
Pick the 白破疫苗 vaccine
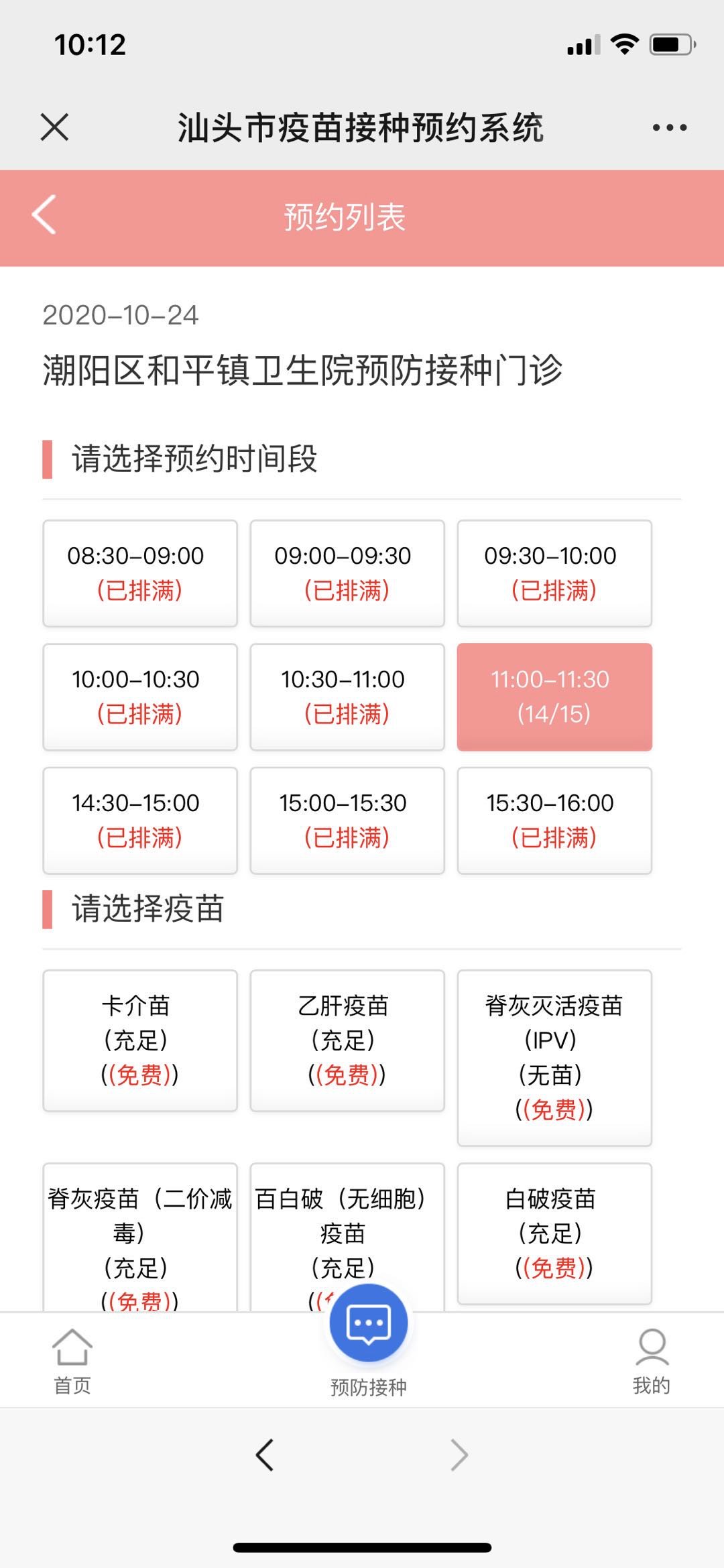tap(554, 1233)
